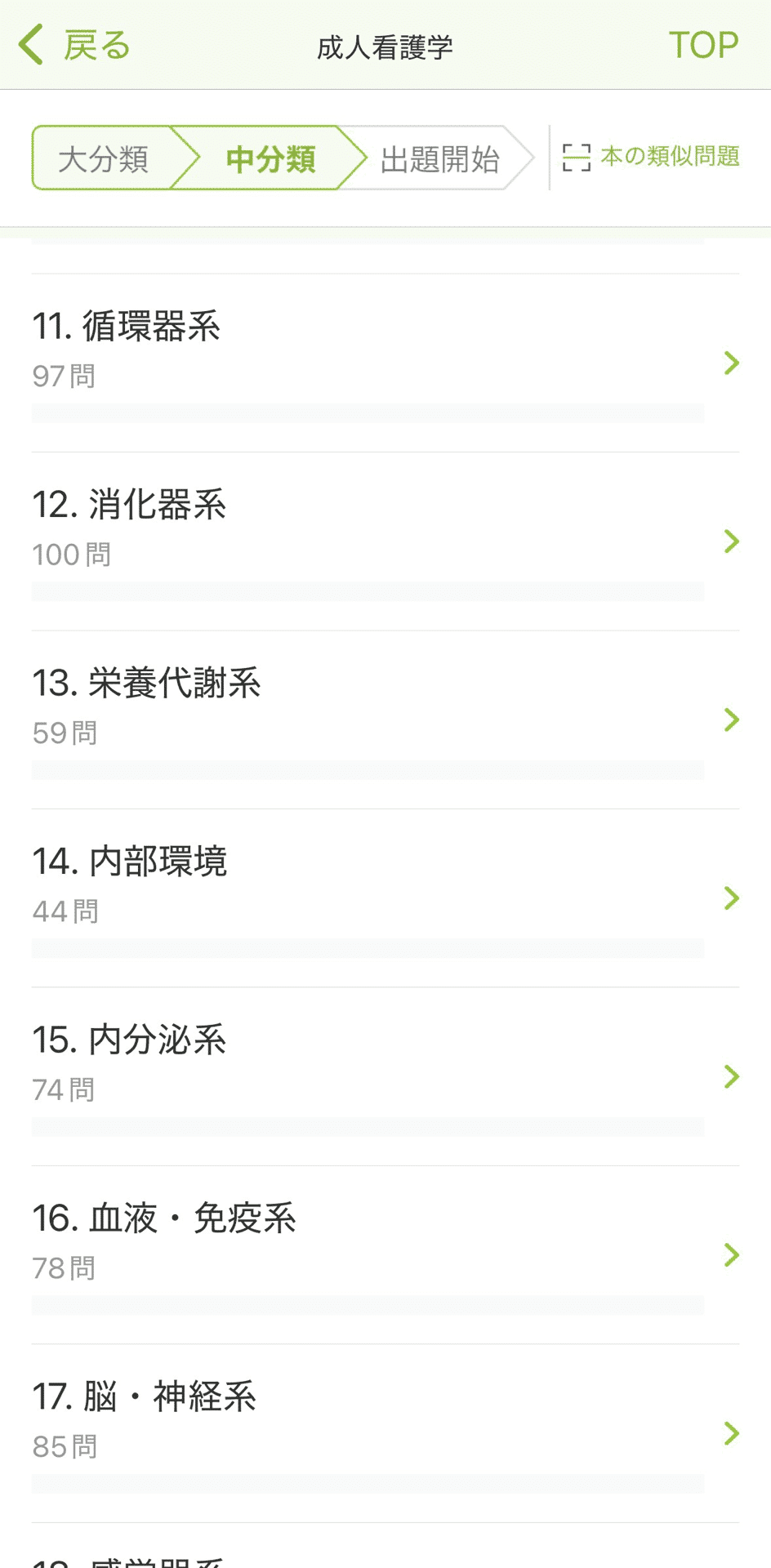This screenshot has height=1568, width=771.
Task: Tap the 出題開始 step
Action: pos(439,158)
